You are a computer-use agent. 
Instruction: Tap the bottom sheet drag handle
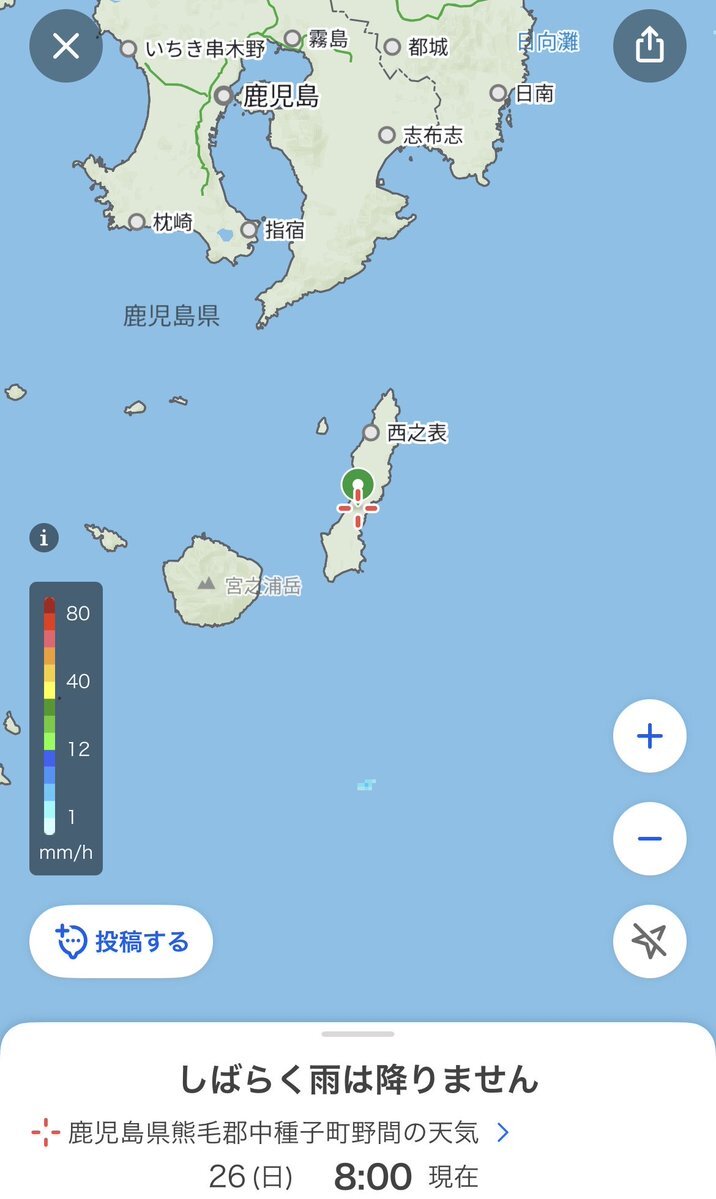(358, 1034)
